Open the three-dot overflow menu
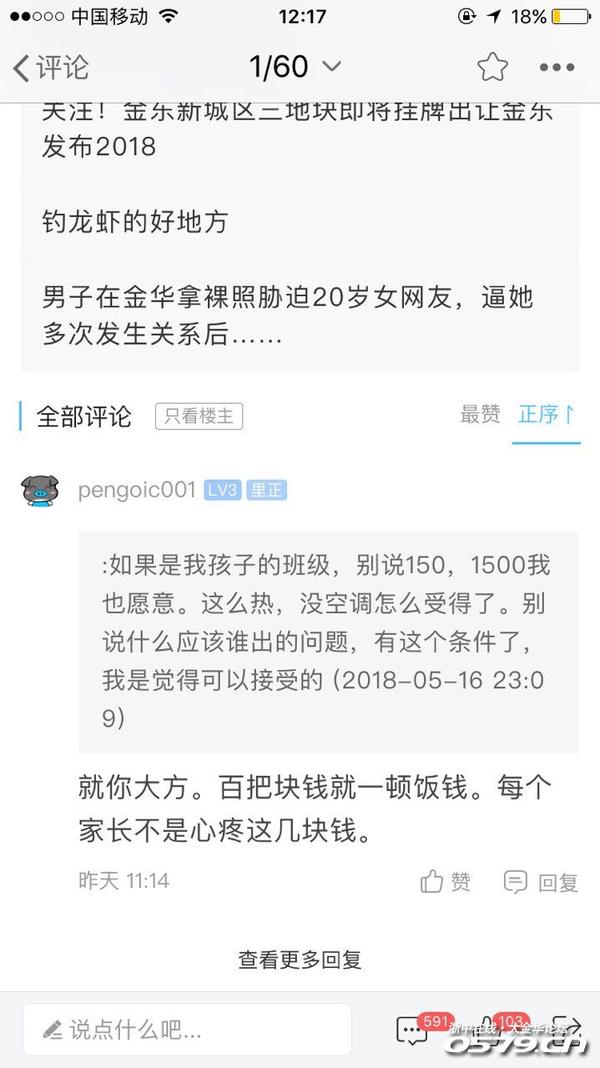This screenshot has width=600, height=1068. 557,67
